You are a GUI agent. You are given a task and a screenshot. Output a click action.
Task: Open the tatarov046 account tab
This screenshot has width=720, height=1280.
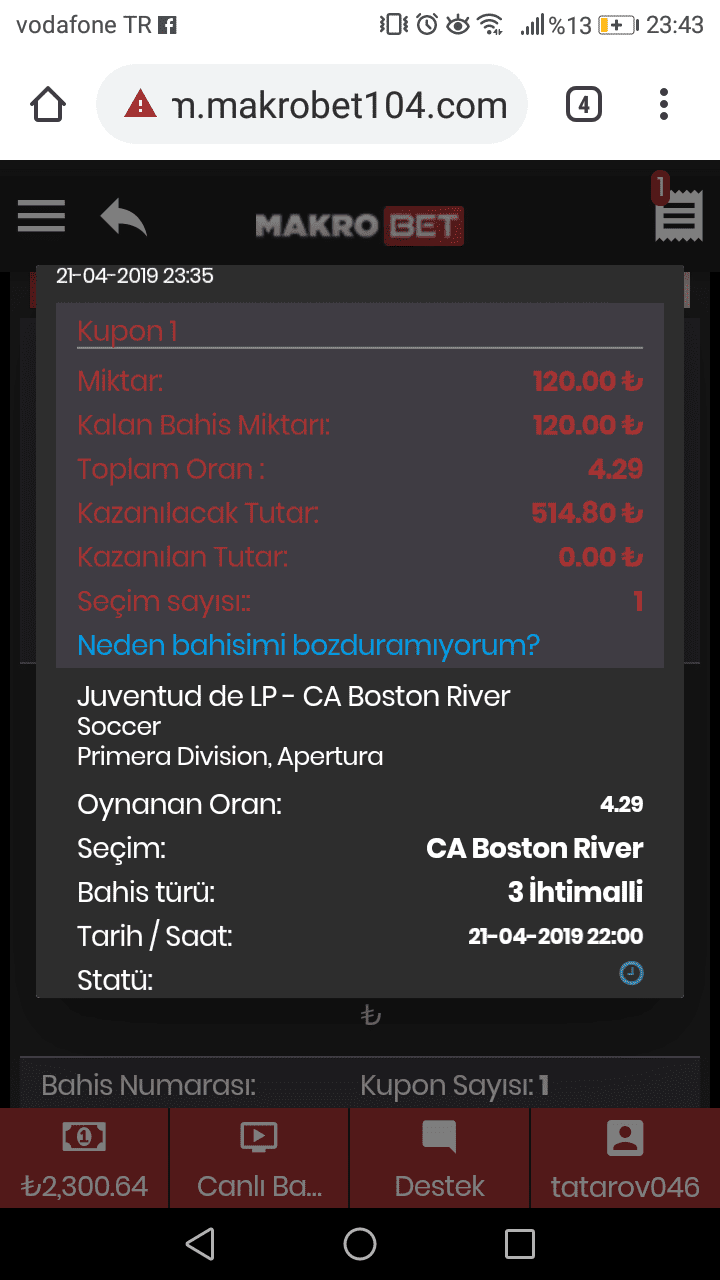pos(625,1158)
